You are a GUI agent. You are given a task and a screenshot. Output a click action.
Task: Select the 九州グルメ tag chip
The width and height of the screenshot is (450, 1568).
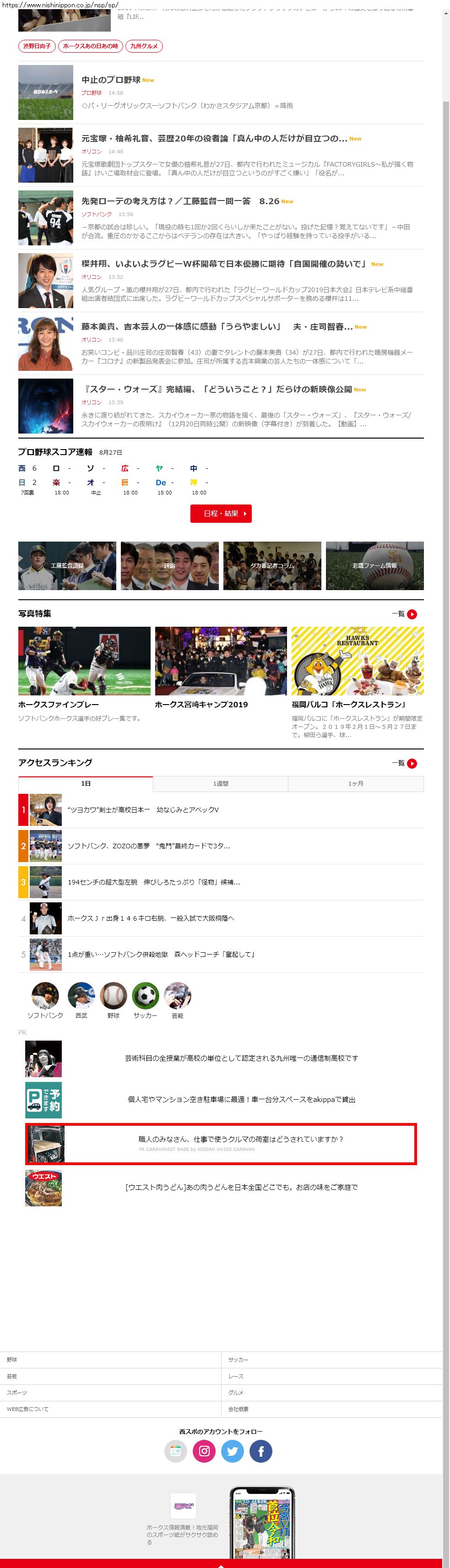pos(144,46)
